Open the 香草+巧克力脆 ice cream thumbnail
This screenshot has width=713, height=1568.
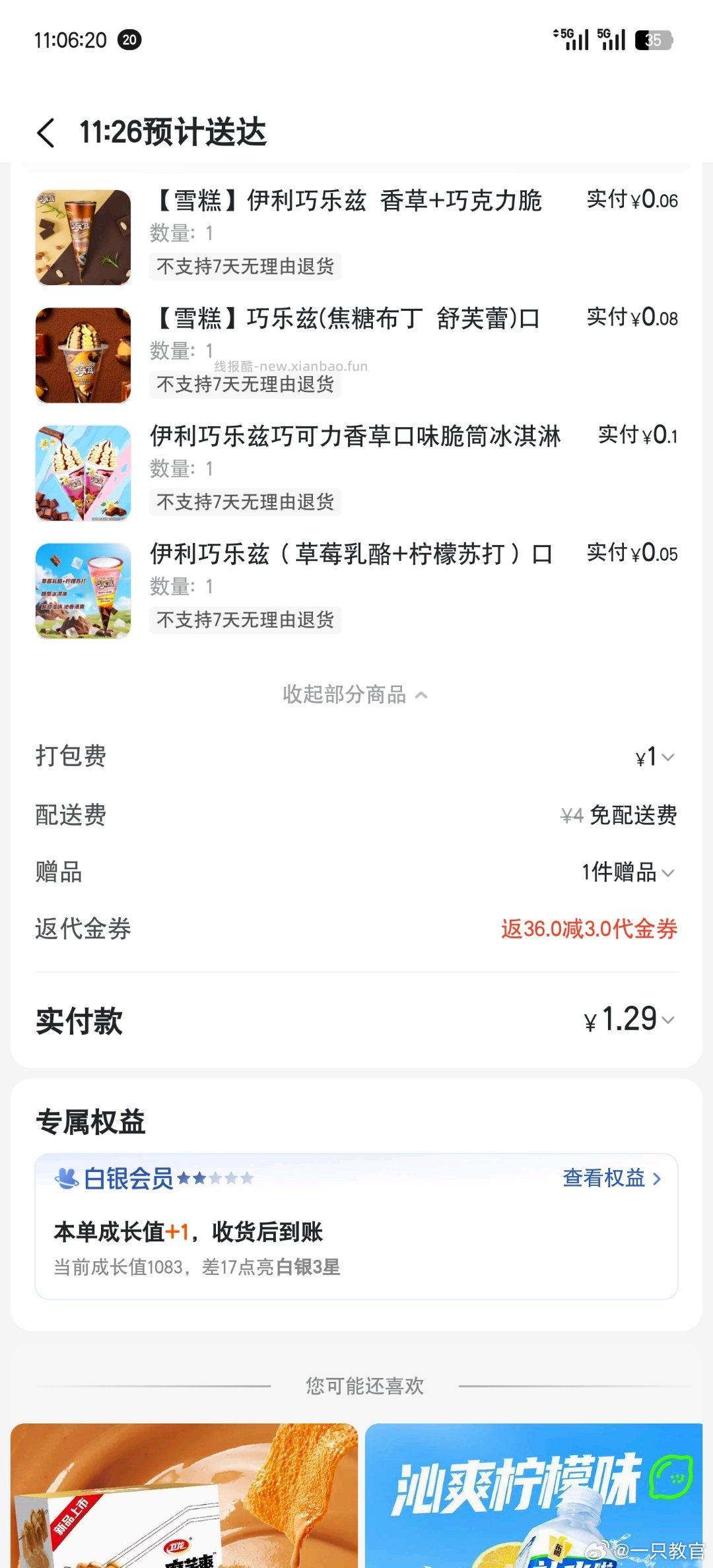click(x=83, y=236)
